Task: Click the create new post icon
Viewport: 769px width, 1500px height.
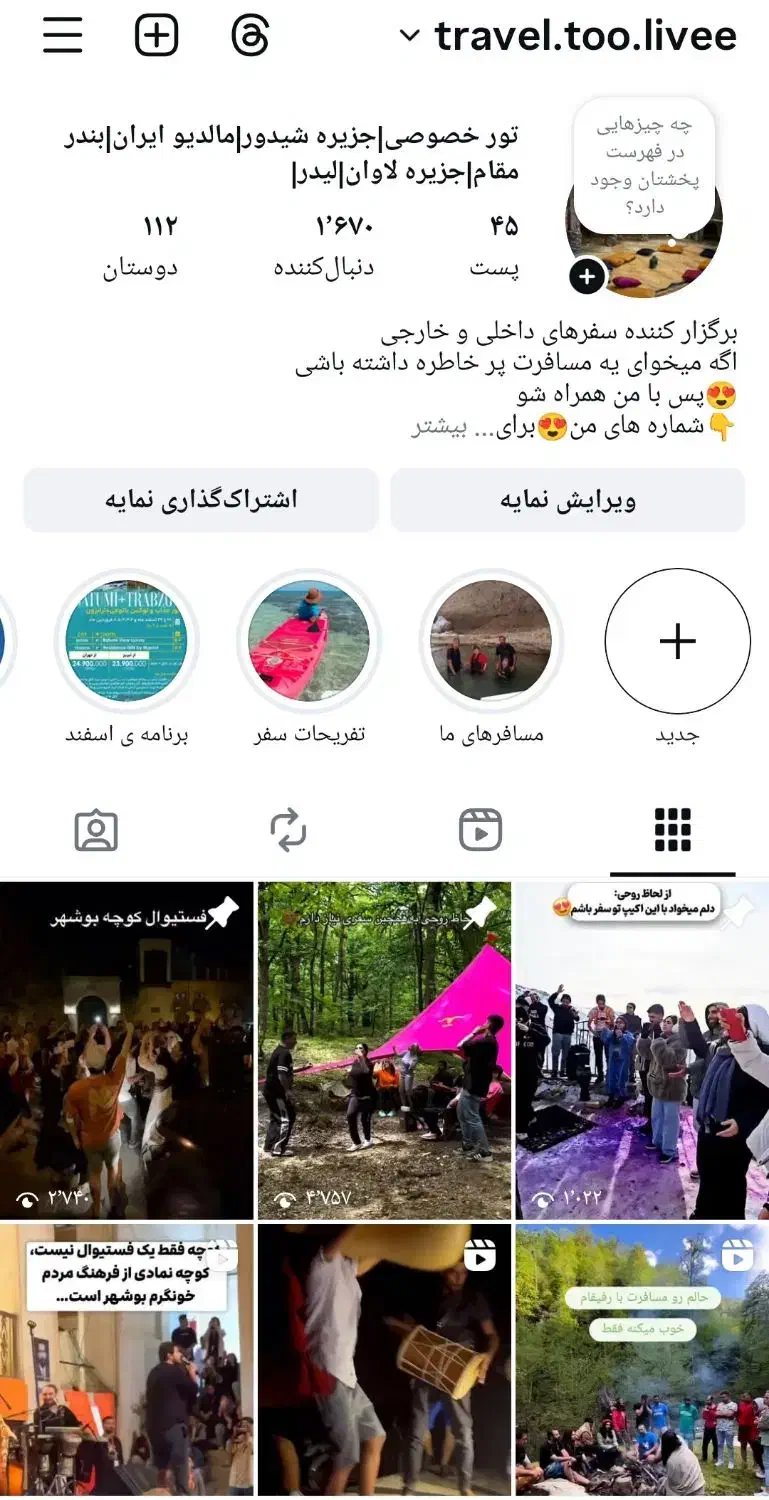Action: tap(156, 35)
